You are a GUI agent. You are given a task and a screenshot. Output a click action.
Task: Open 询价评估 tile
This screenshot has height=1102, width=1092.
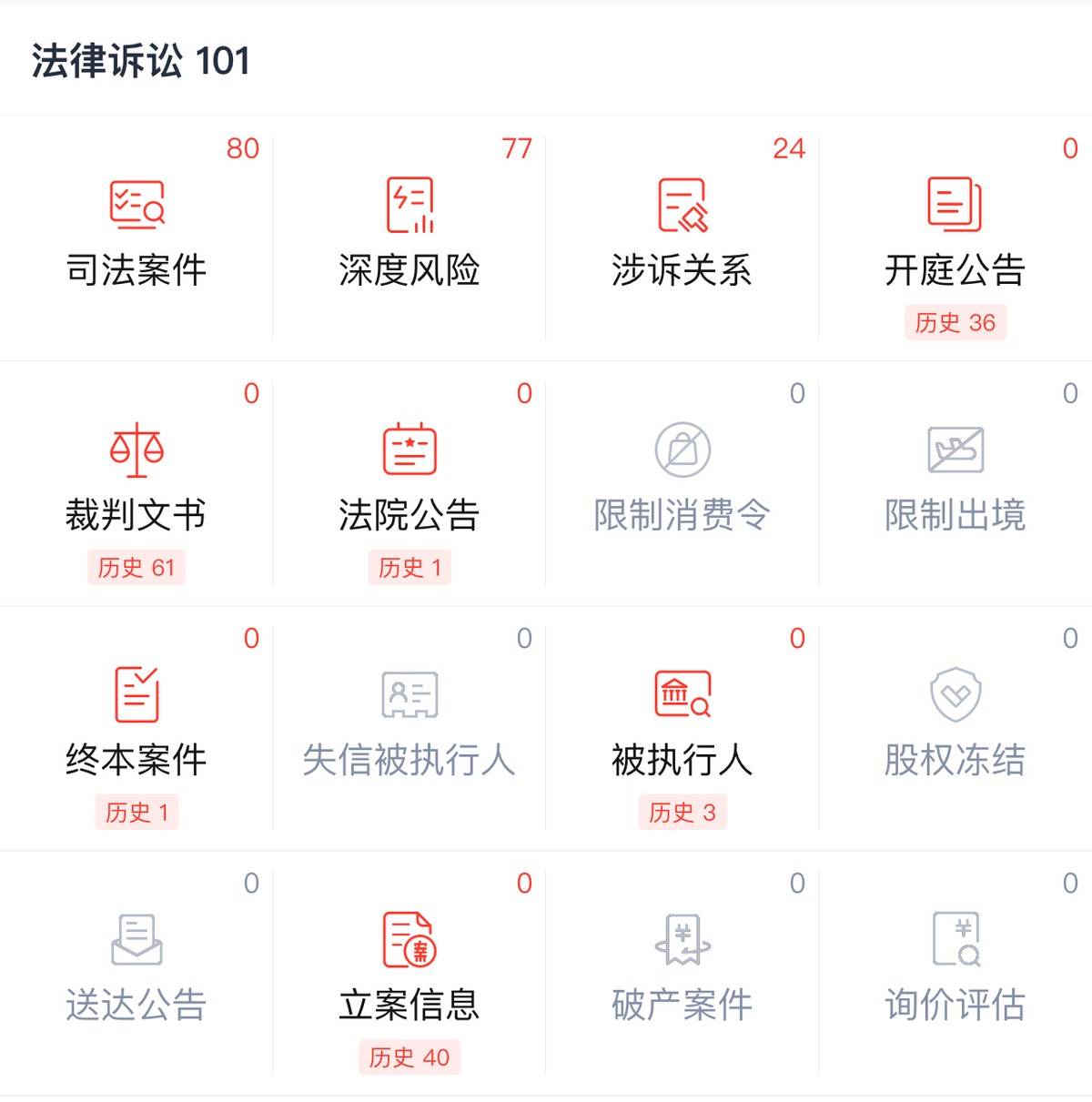coord(955,972)
